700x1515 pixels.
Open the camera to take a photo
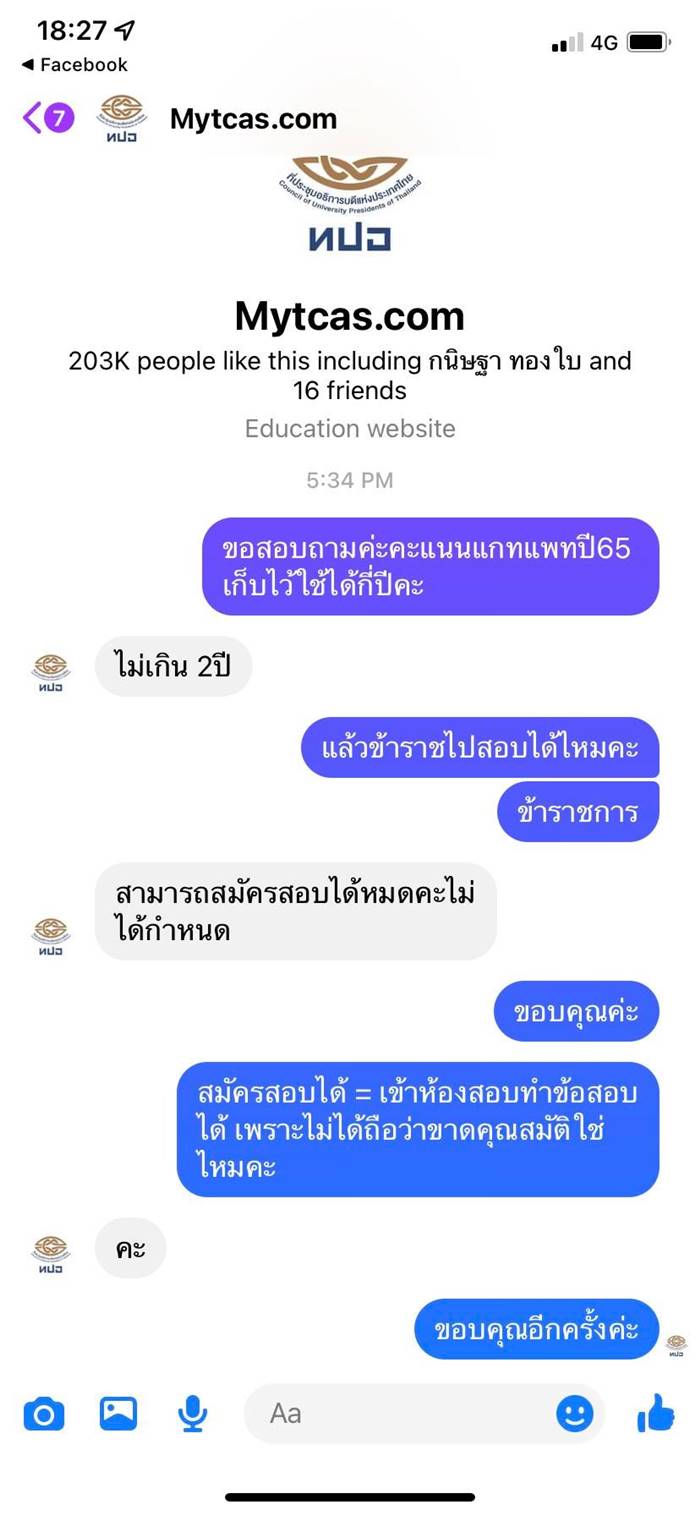click(x=44, y=1413)
